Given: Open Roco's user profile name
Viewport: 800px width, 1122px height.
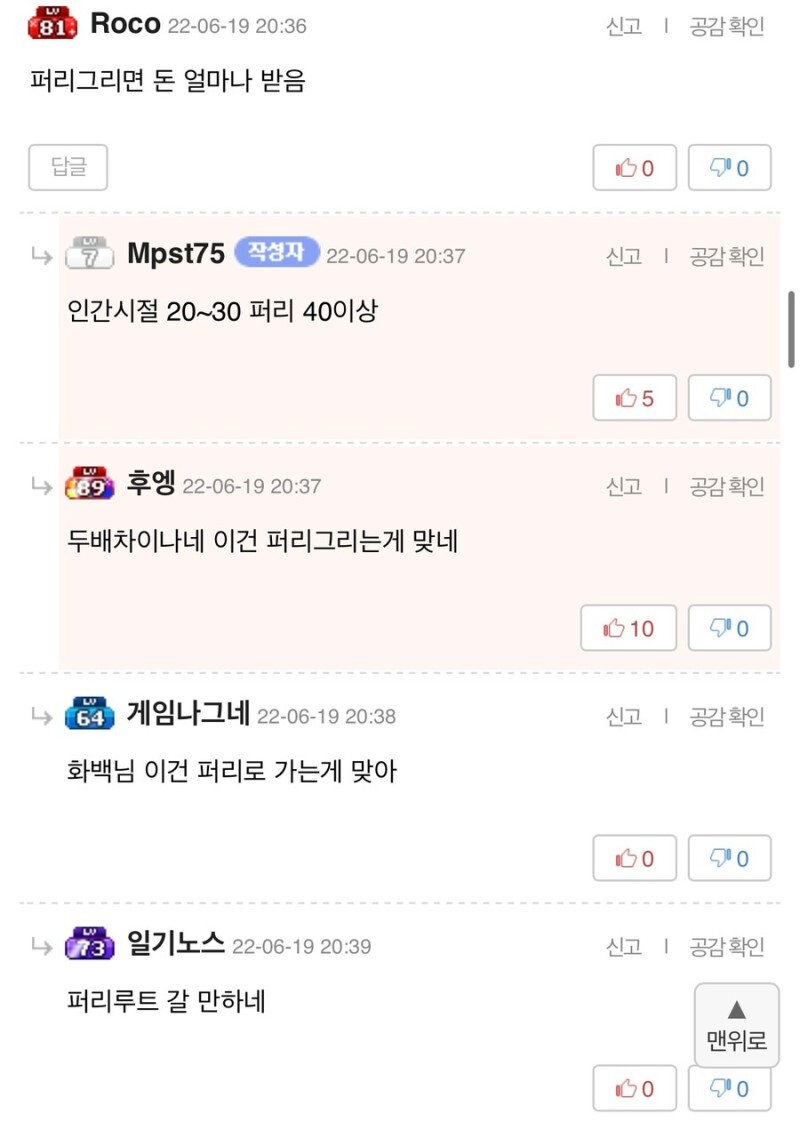Looking at the screenshot, I should [125, 25].
